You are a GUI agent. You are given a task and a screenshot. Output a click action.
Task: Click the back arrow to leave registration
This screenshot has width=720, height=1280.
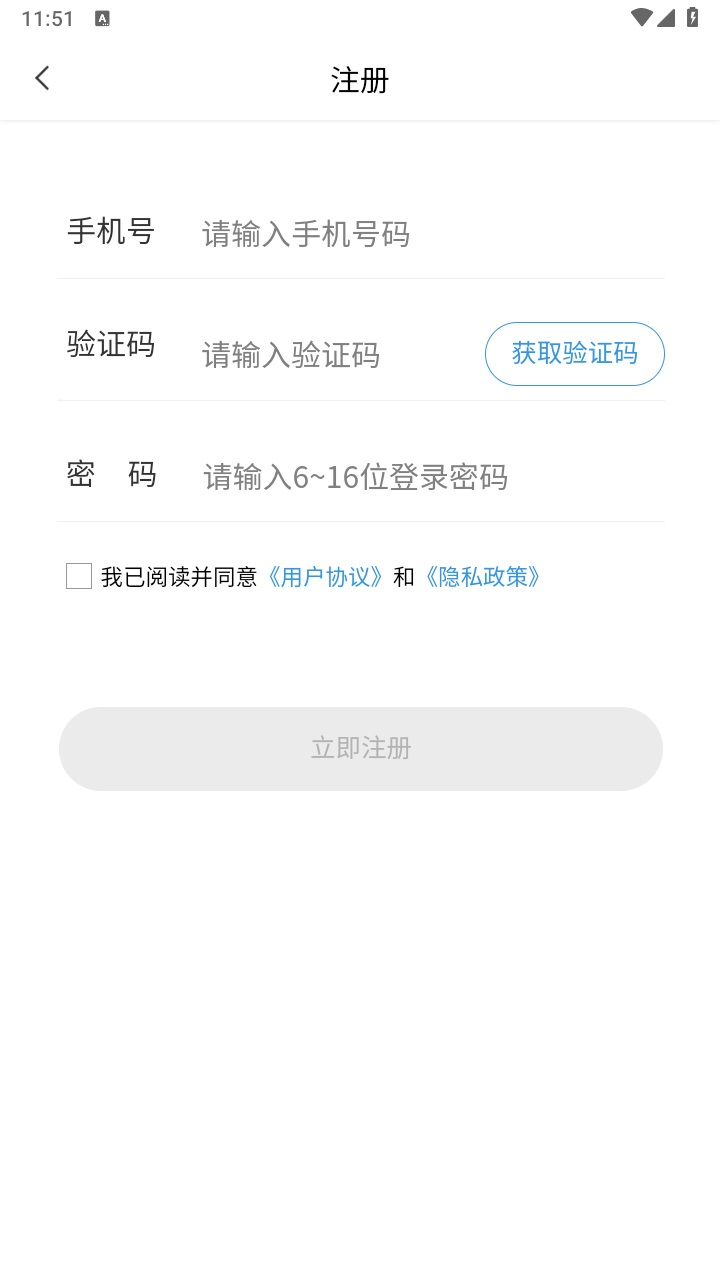(42, 77)
